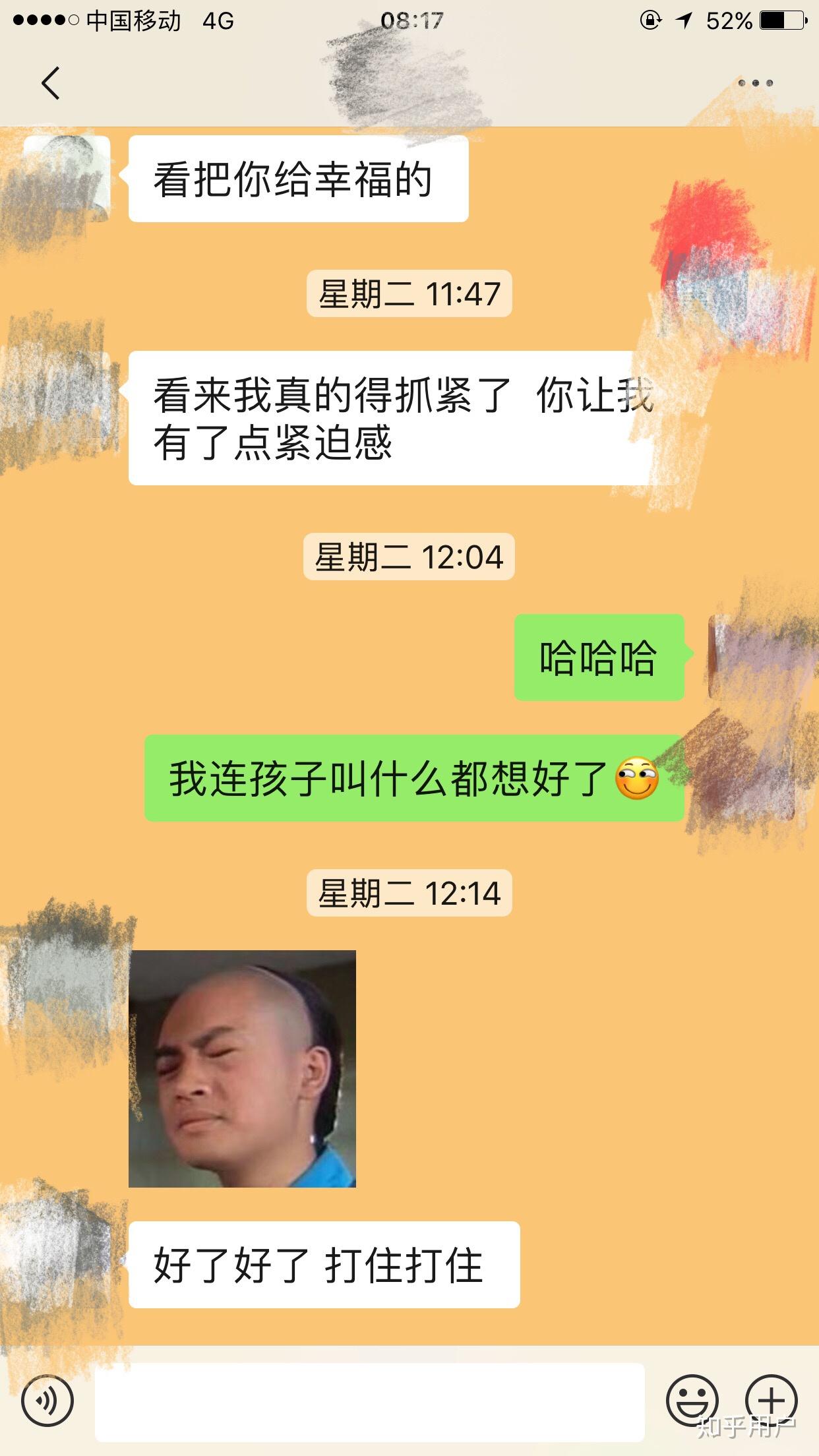Open the plus attachments menu

pos(771,1400)
